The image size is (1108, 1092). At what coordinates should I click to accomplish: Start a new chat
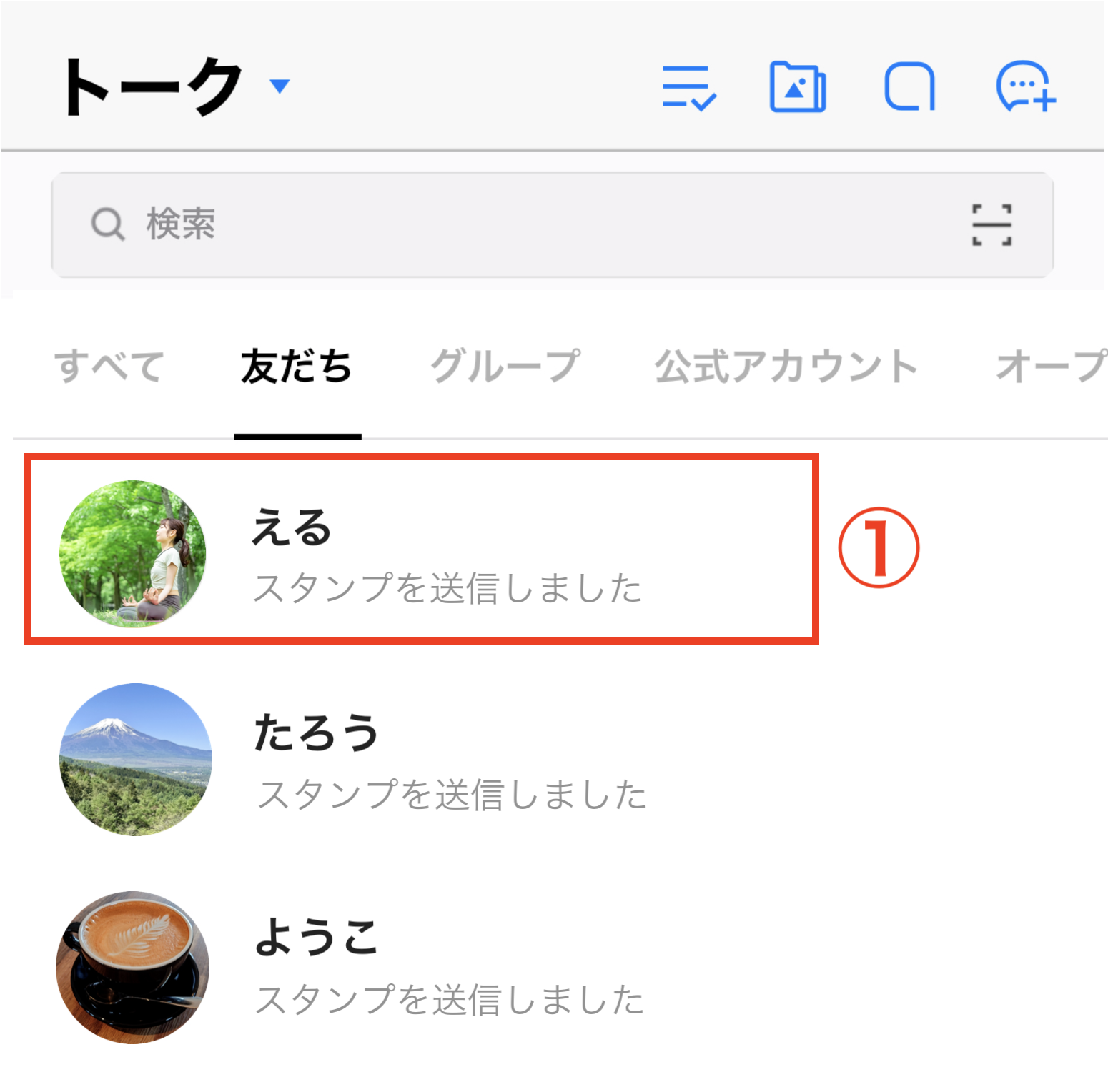pos(1026,88)
